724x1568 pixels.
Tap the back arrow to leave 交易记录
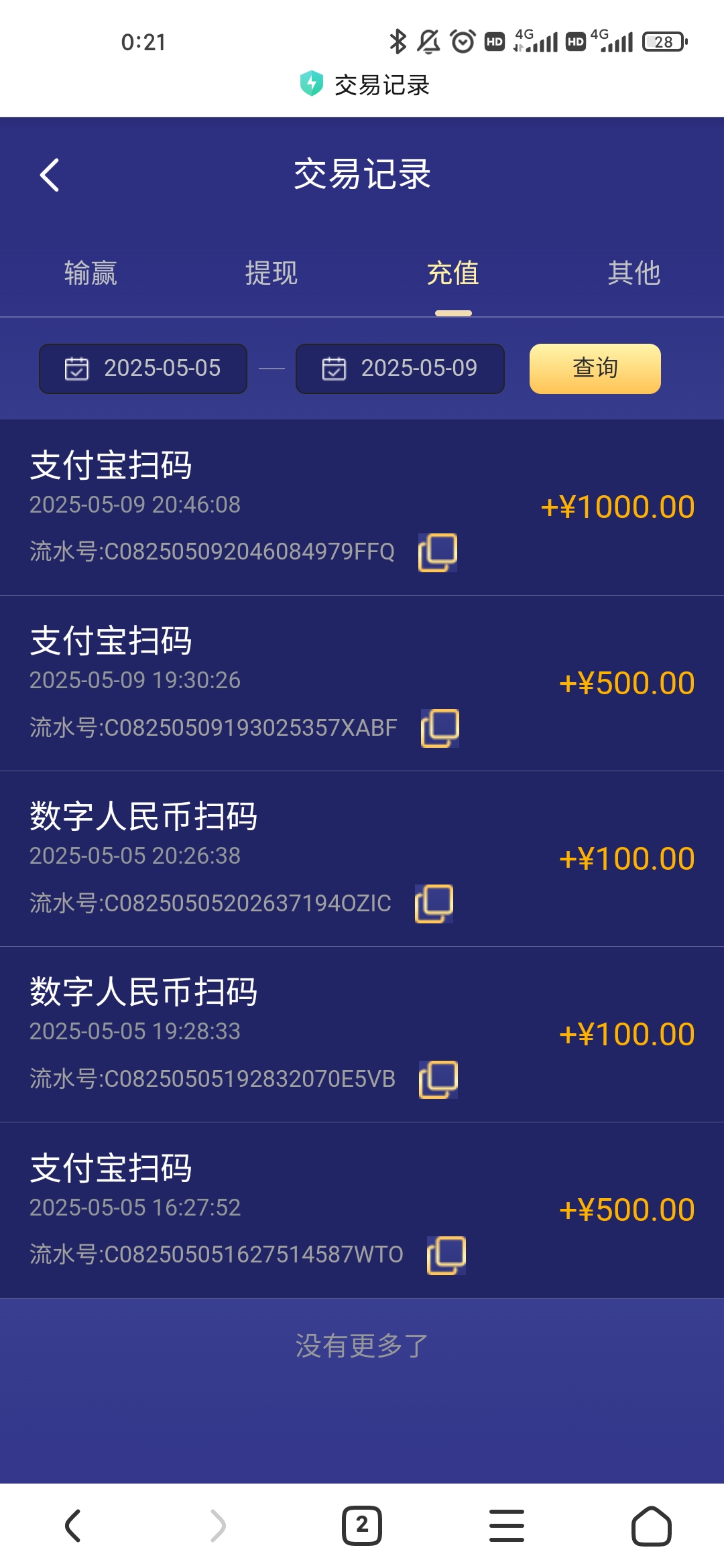[x=50, y=176]
